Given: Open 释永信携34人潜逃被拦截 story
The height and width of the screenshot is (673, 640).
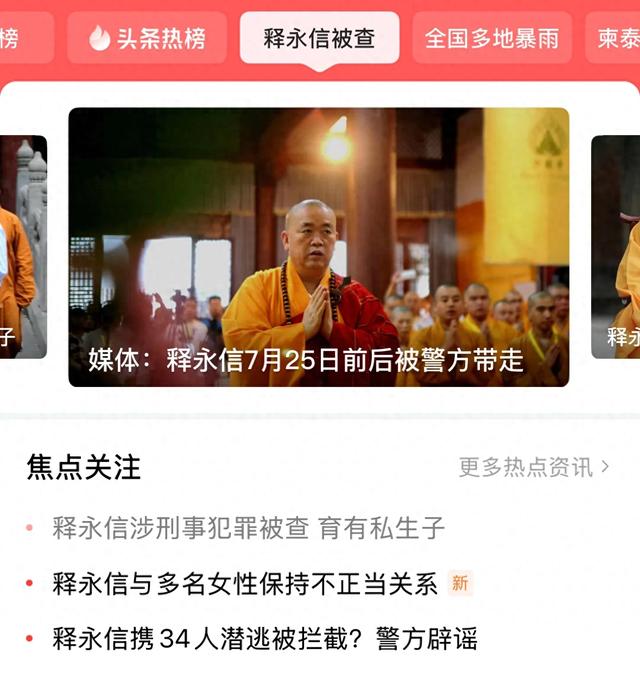Looking at the screenshot, I should [265, 638].
